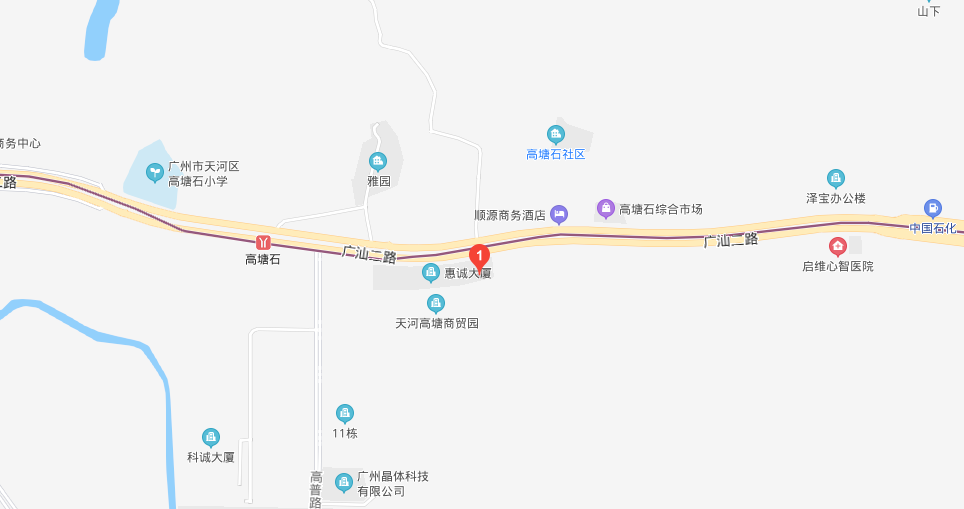Select the 高塘石综合市场 shopping marker

pos(605,208)
